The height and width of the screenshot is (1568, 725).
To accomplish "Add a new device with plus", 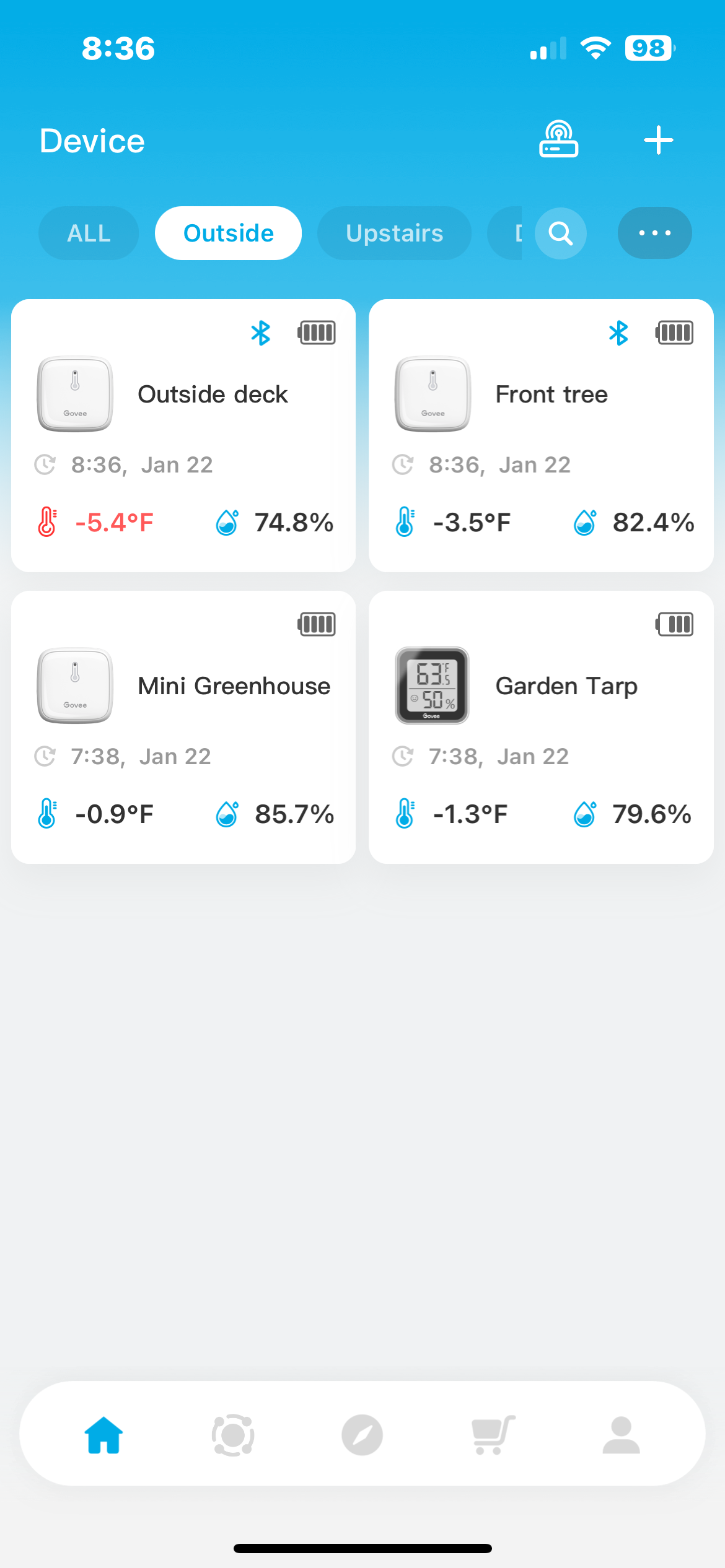I will click(x=658, y=140).
